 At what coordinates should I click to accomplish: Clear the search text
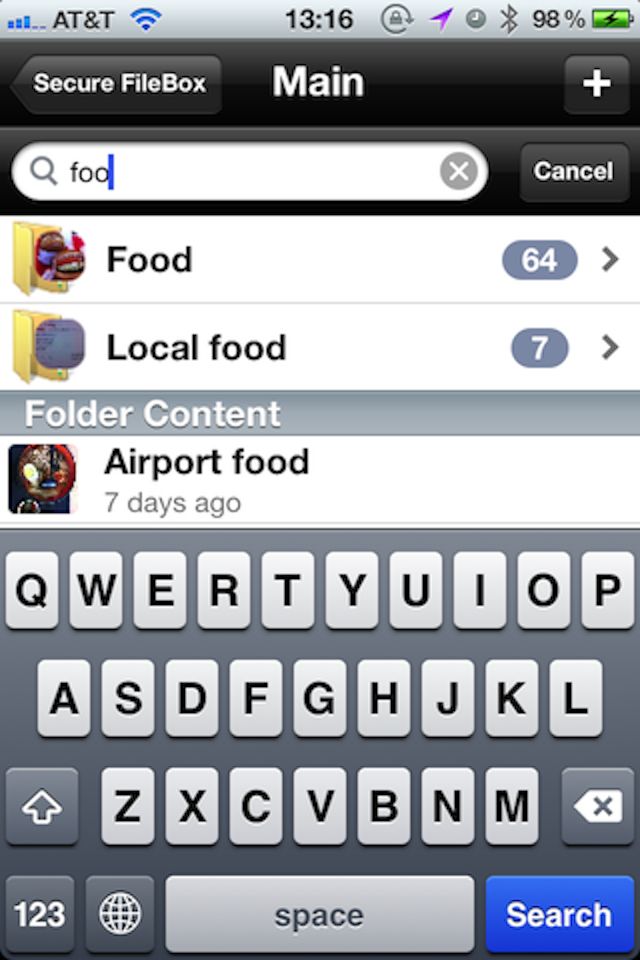[x=459, y=172]
